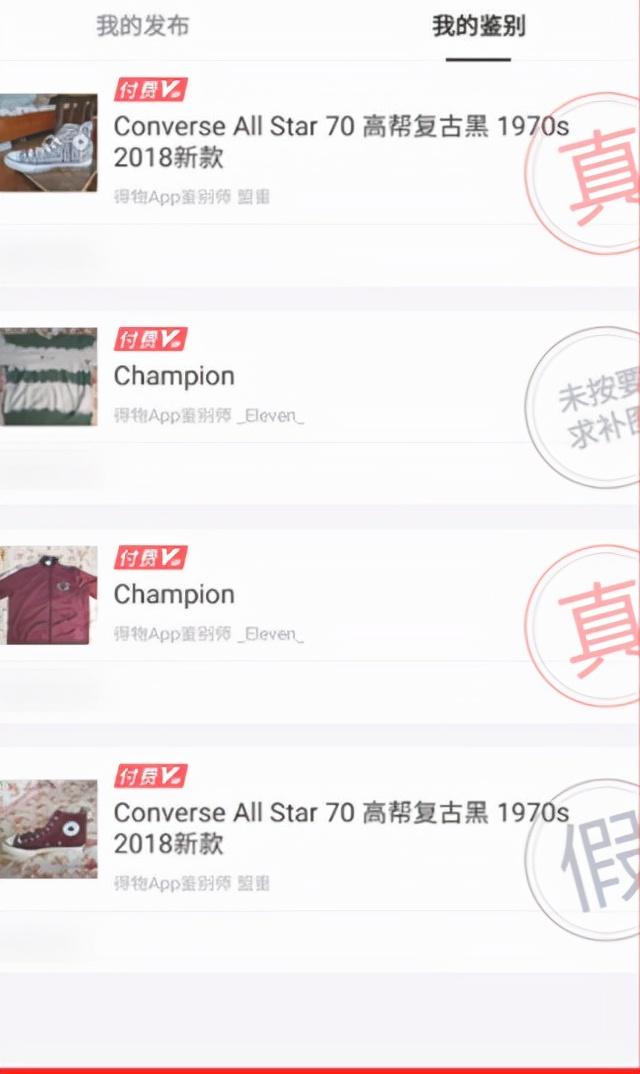Open the Champion entry with the maroon jacket
Image resolution: width=640 pixels, height=1074 pixels.
[x=174, y=595]
